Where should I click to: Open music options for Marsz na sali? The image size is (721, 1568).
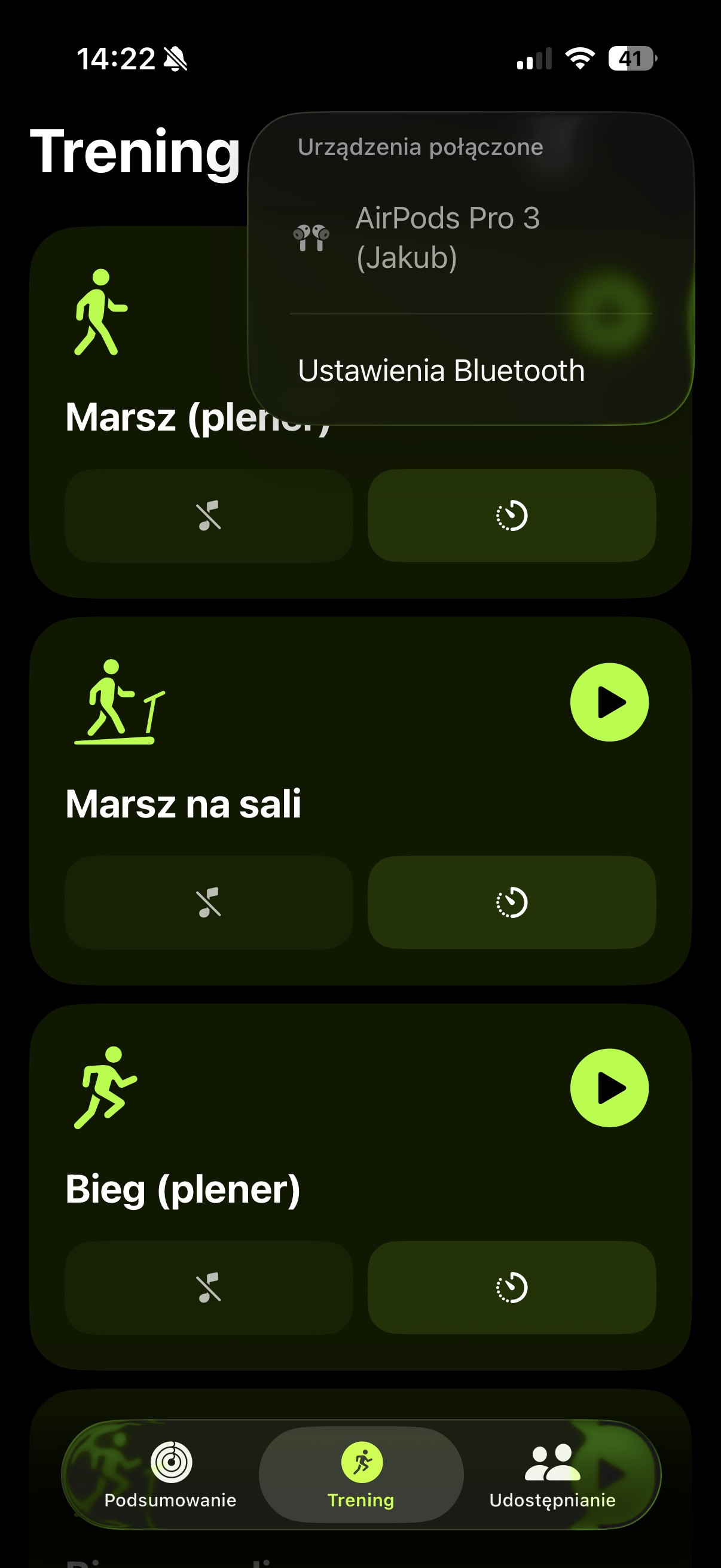click(209, 902)
